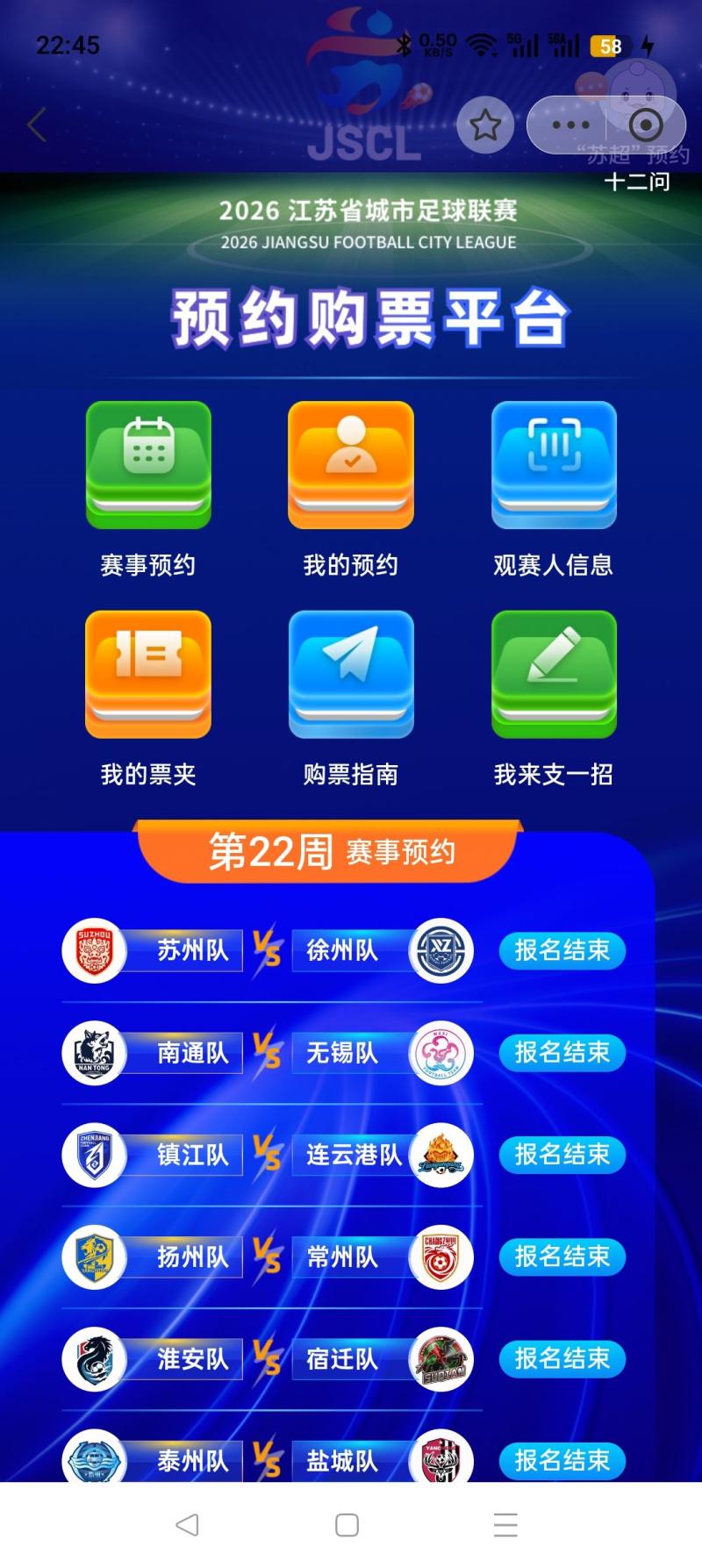Screen dimensions: 702x1568
Task: Go to the system home screen
Action: coord(347,1525)
